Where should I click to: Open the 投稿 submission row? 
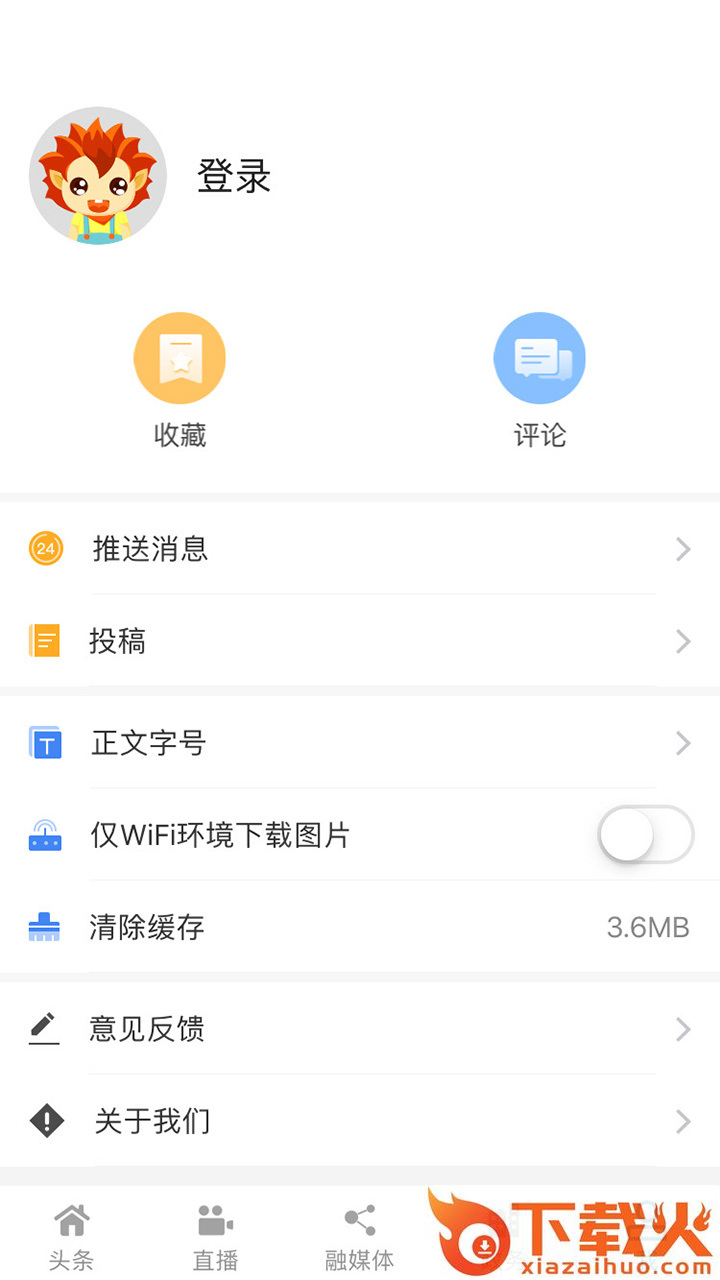360,641
